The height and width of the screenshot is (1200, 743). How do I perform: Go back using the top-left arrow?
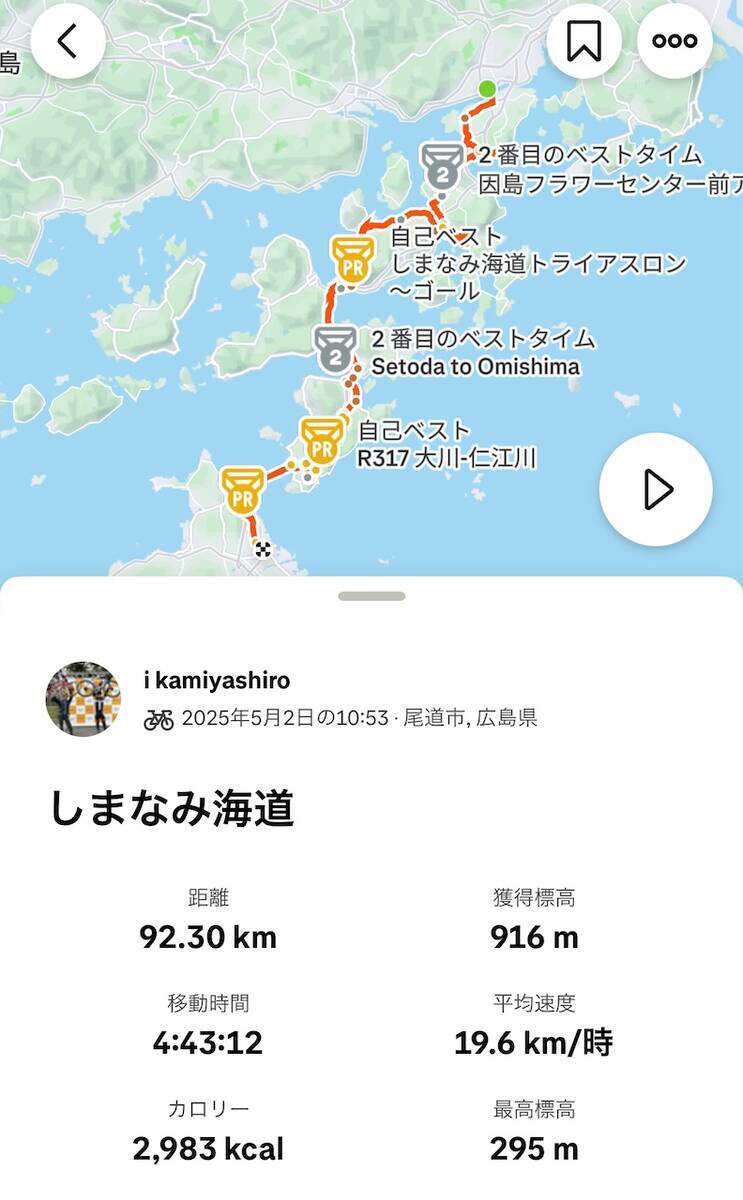point(67,41)
